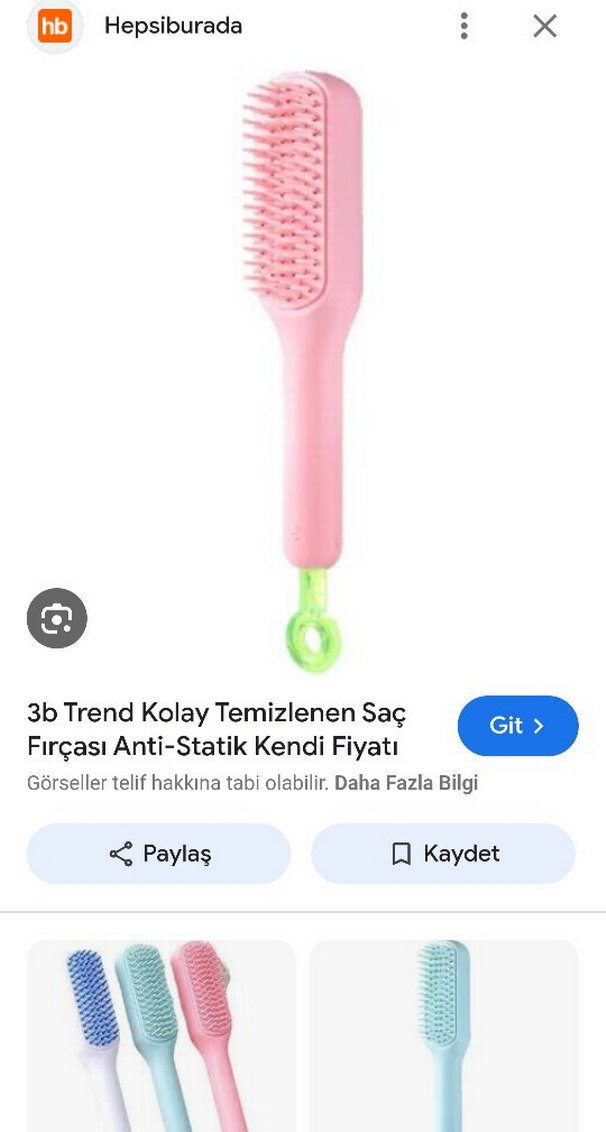
Task: Share this image with Paylaş
Action: pos(159,854)
